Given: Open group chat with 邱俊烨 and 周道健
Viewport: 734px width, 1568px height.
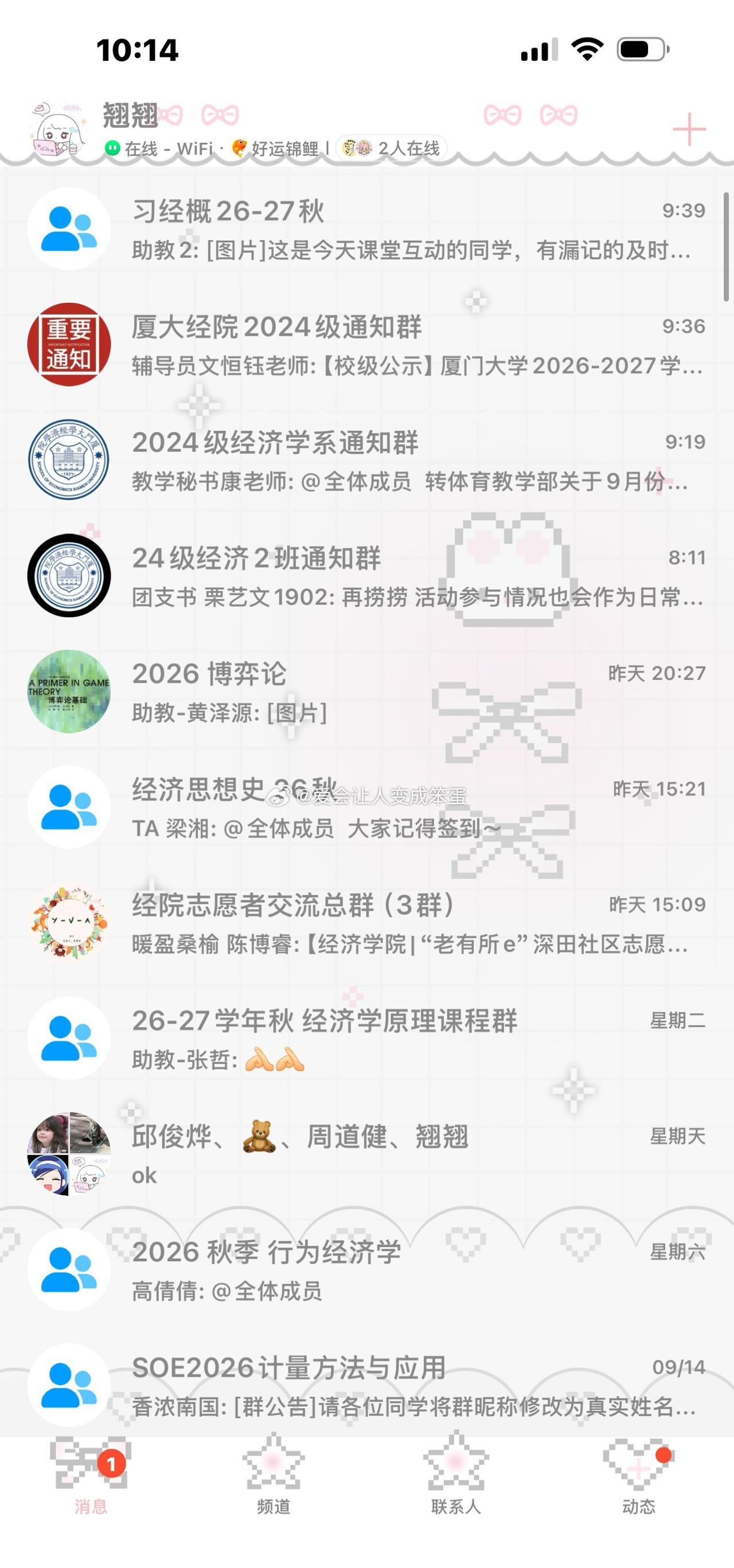Looking at the screenshot, I should pyautogui.click(x=367, y=1154).
